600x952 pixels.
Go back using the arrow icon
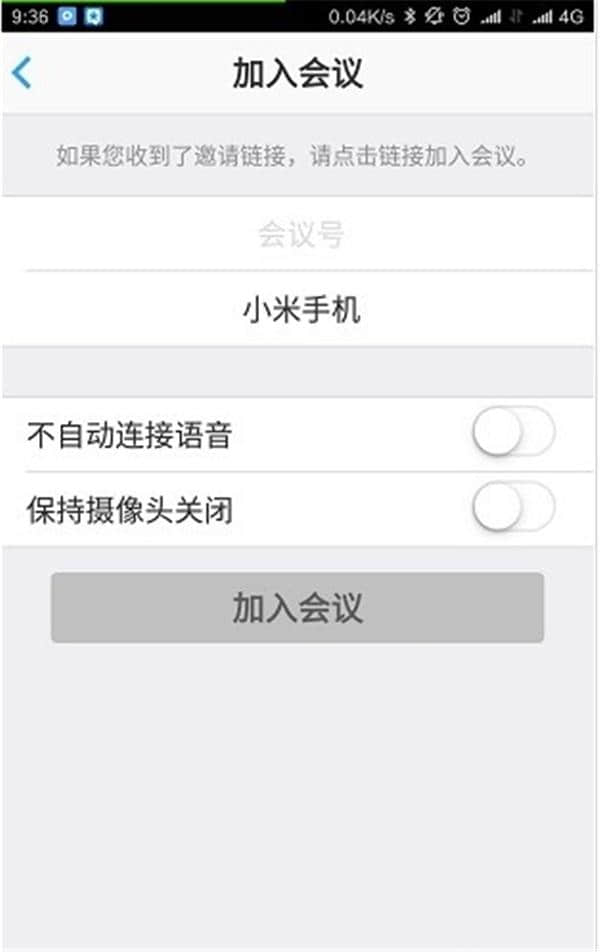pyautogui.click(x=22, y=73)
